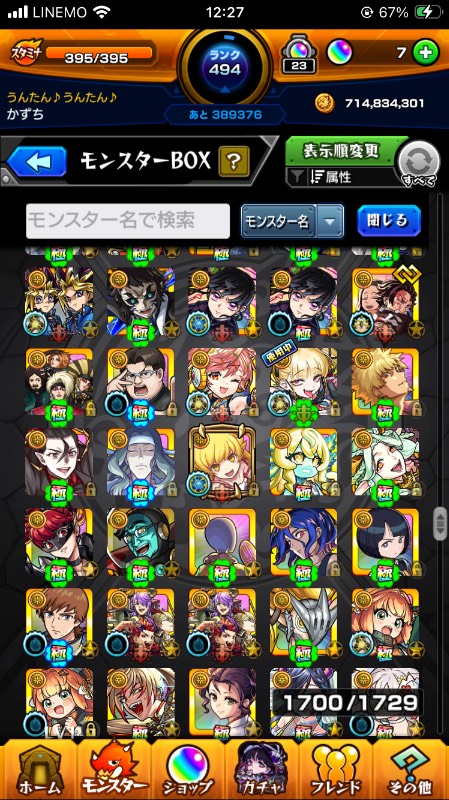The image size is (449, 800).
Task: Open the Monster BOX help question mark
Action: (x=234, y=161)
